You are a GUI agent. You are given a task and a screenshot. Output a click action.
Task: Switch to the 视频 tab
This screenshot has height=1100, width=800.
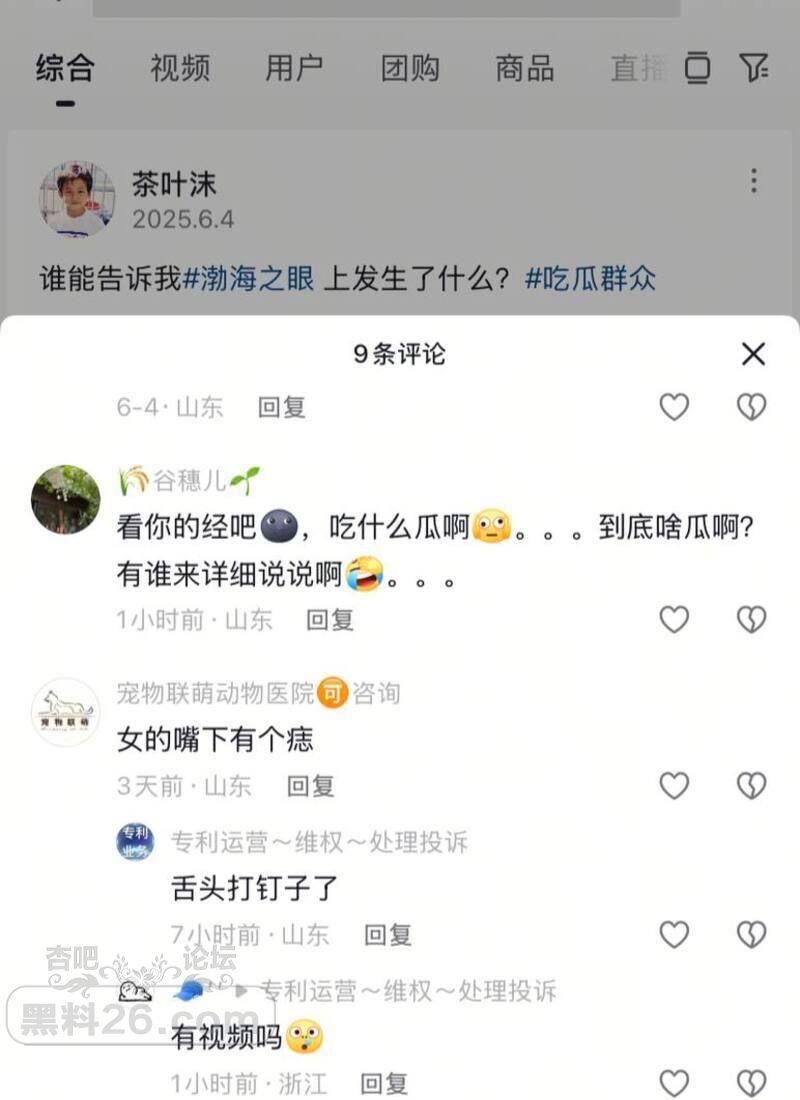[180, 68]
